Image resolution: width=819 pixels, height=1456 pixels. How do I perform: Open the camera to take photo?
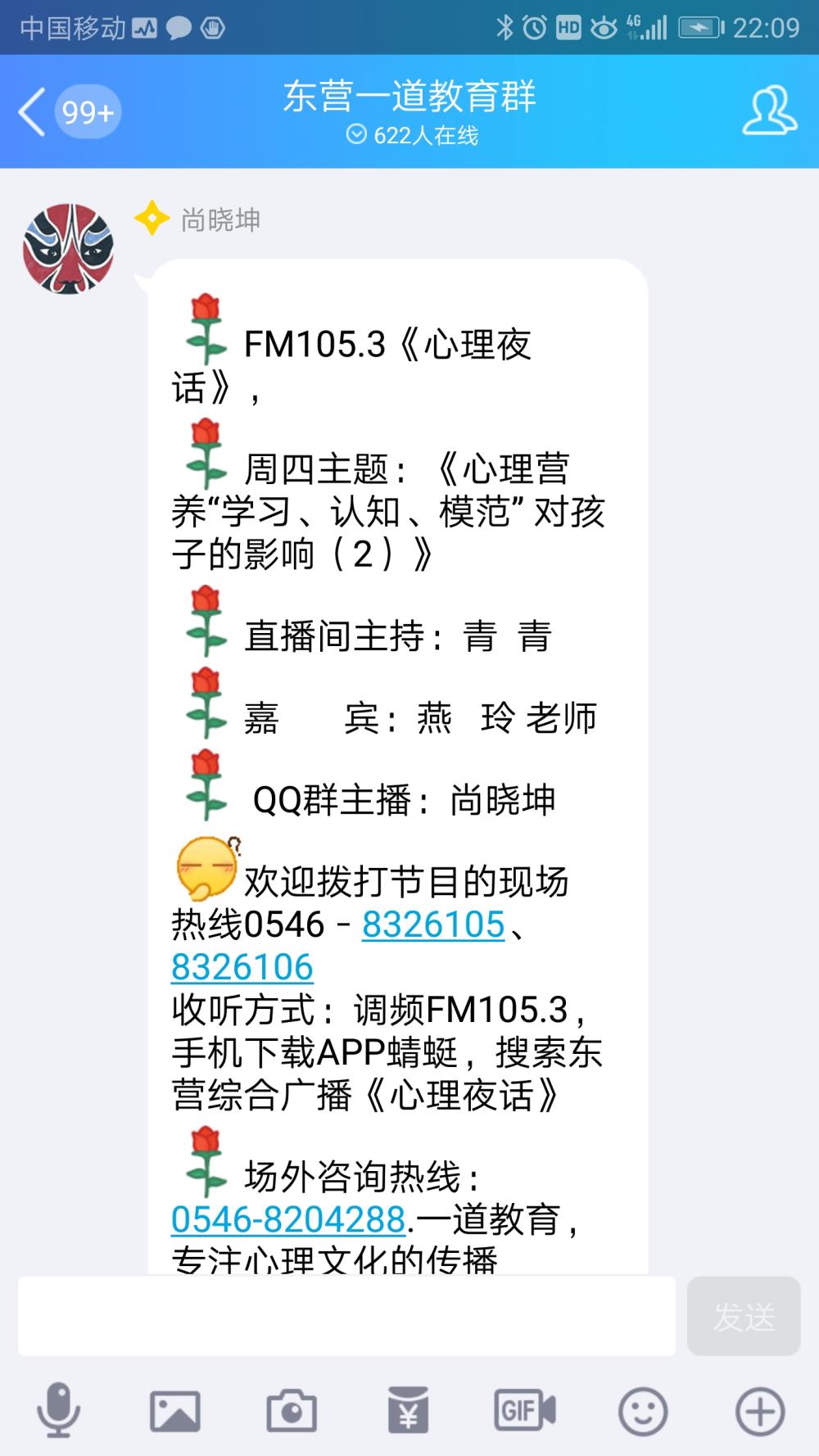292,1411
